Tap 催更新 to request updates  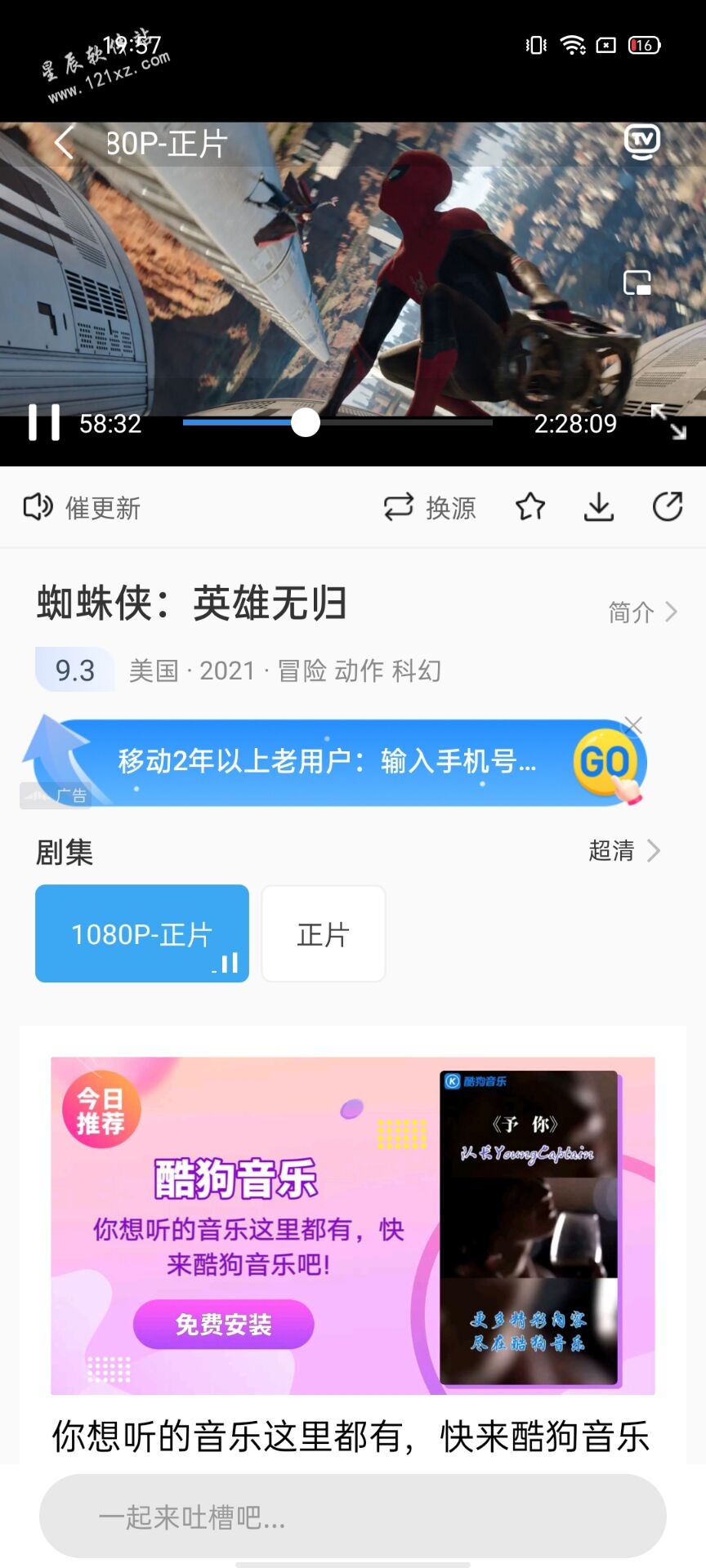pos(82,507)
